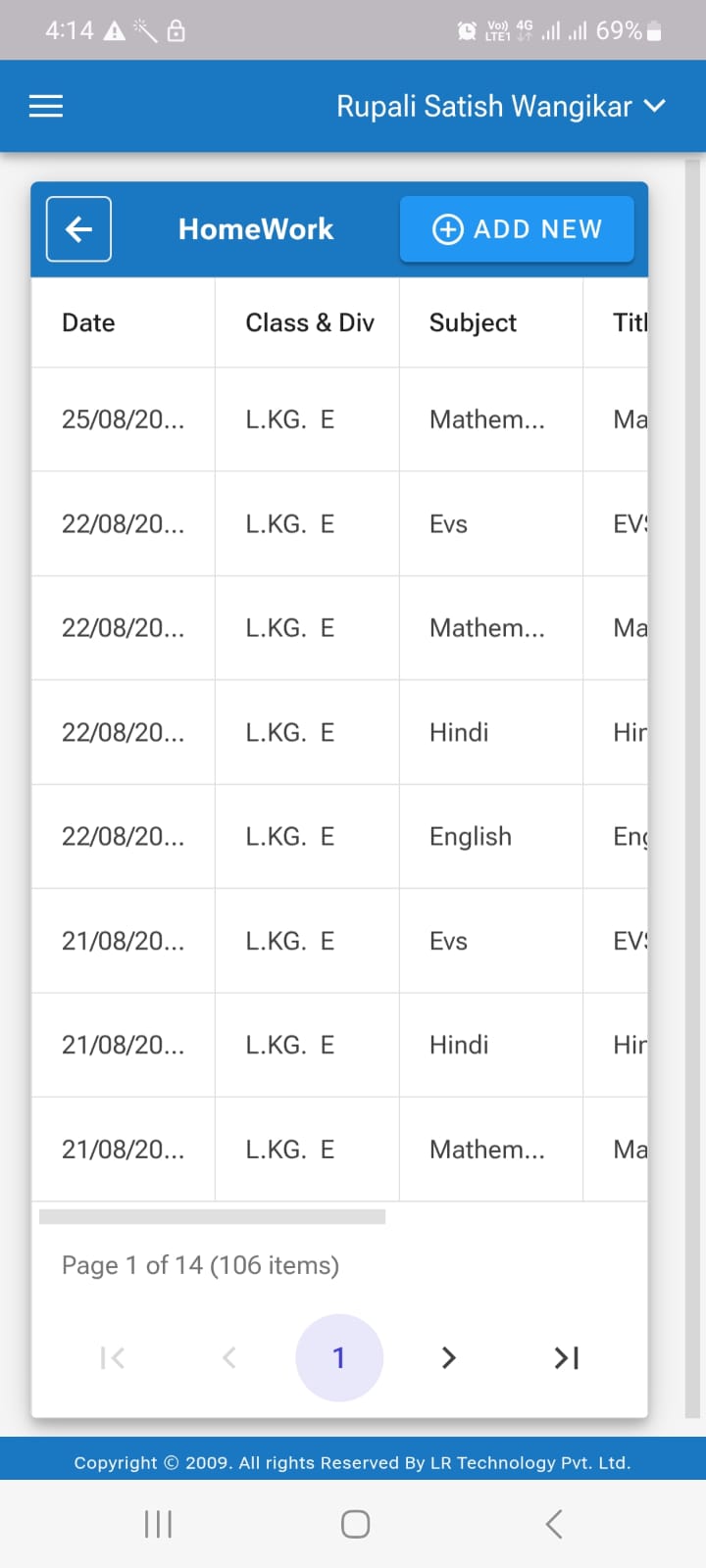Viewport: 706px width, 1568px height.
Task: Select page number 1 in pagination
Action: click(x=338, y=1357)
